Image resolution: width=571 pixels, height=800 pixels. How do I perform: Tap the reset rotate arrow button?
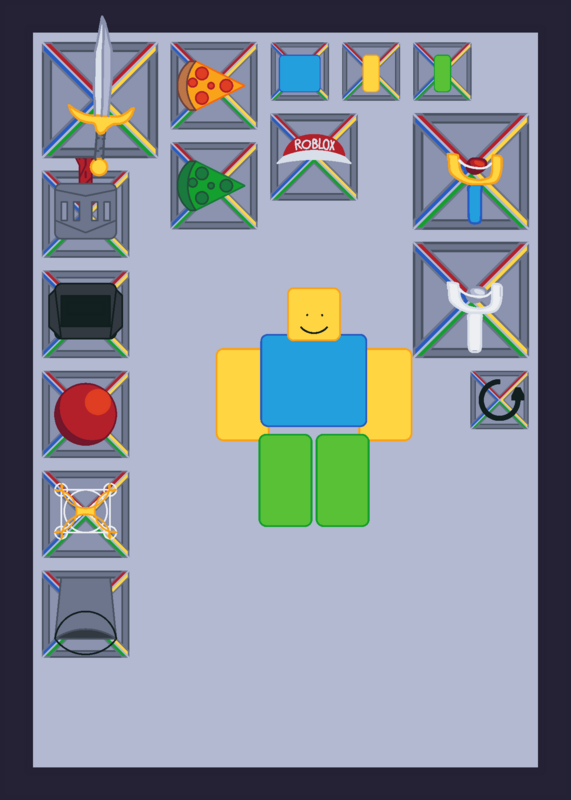pyautogui.click(x=500, y=400)
